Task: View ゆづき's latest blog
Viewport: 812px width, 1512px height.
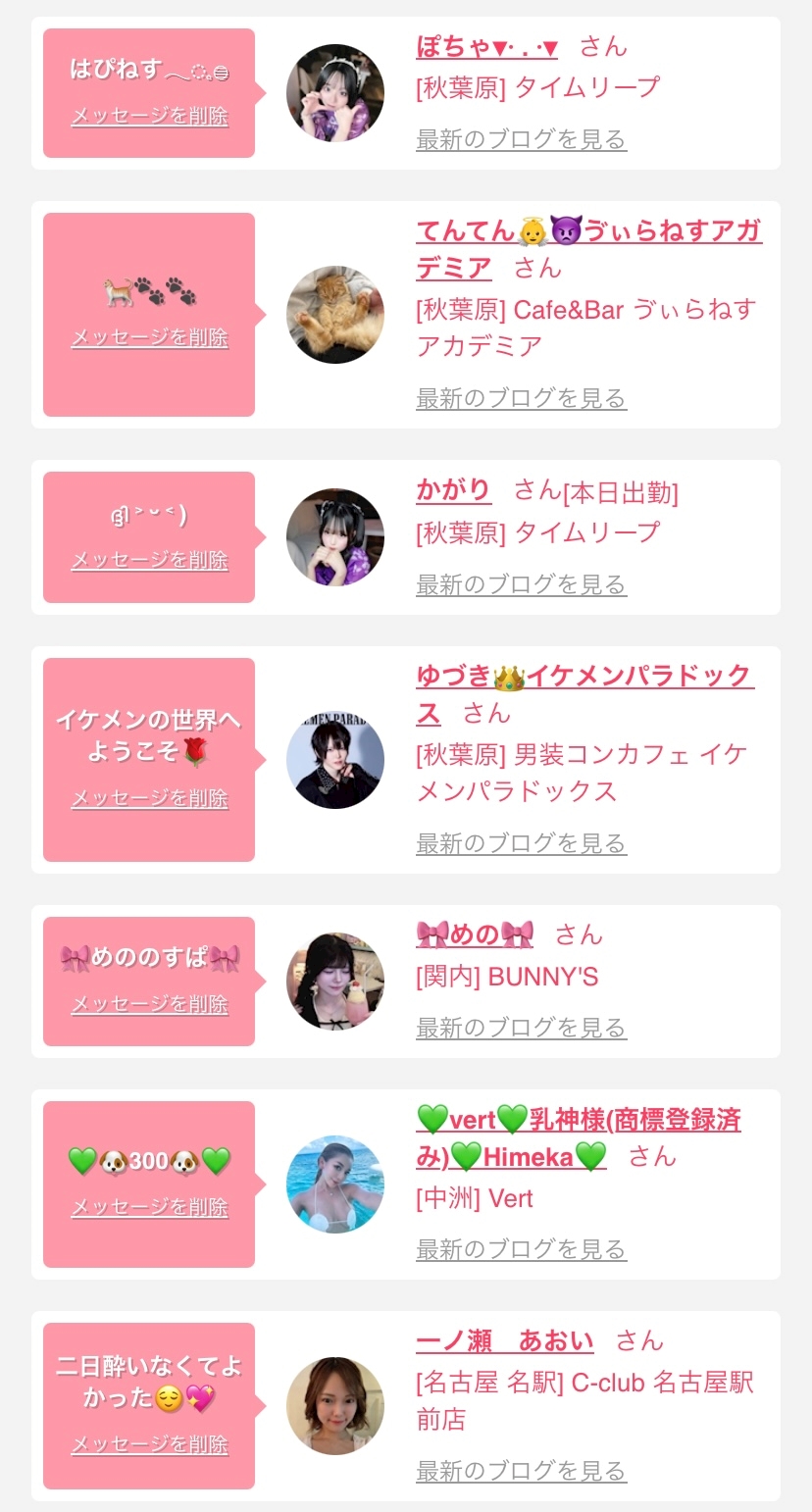Action: [521, 843]
